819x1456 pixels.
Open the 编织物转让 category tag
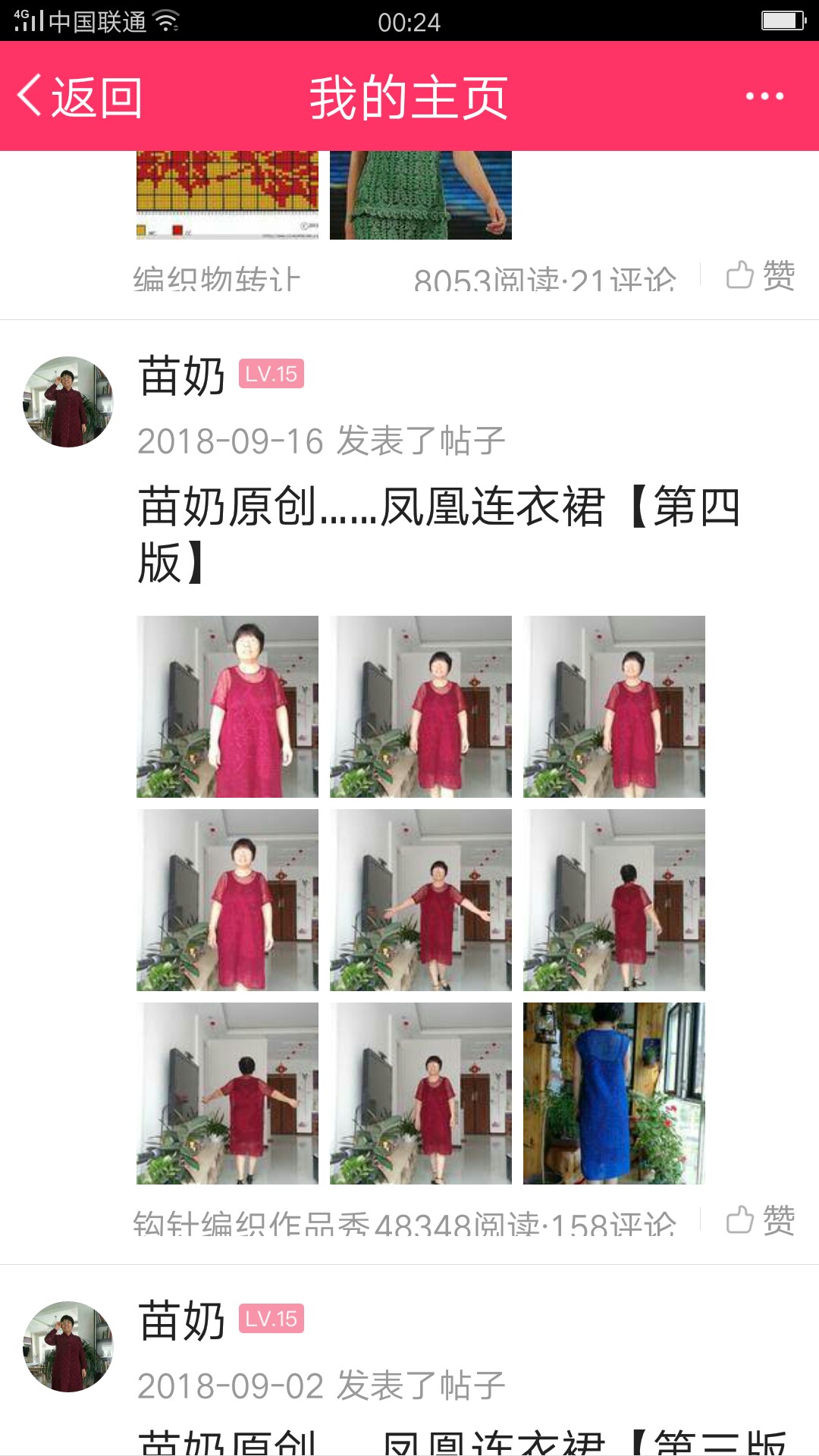(x=217, y=279)
